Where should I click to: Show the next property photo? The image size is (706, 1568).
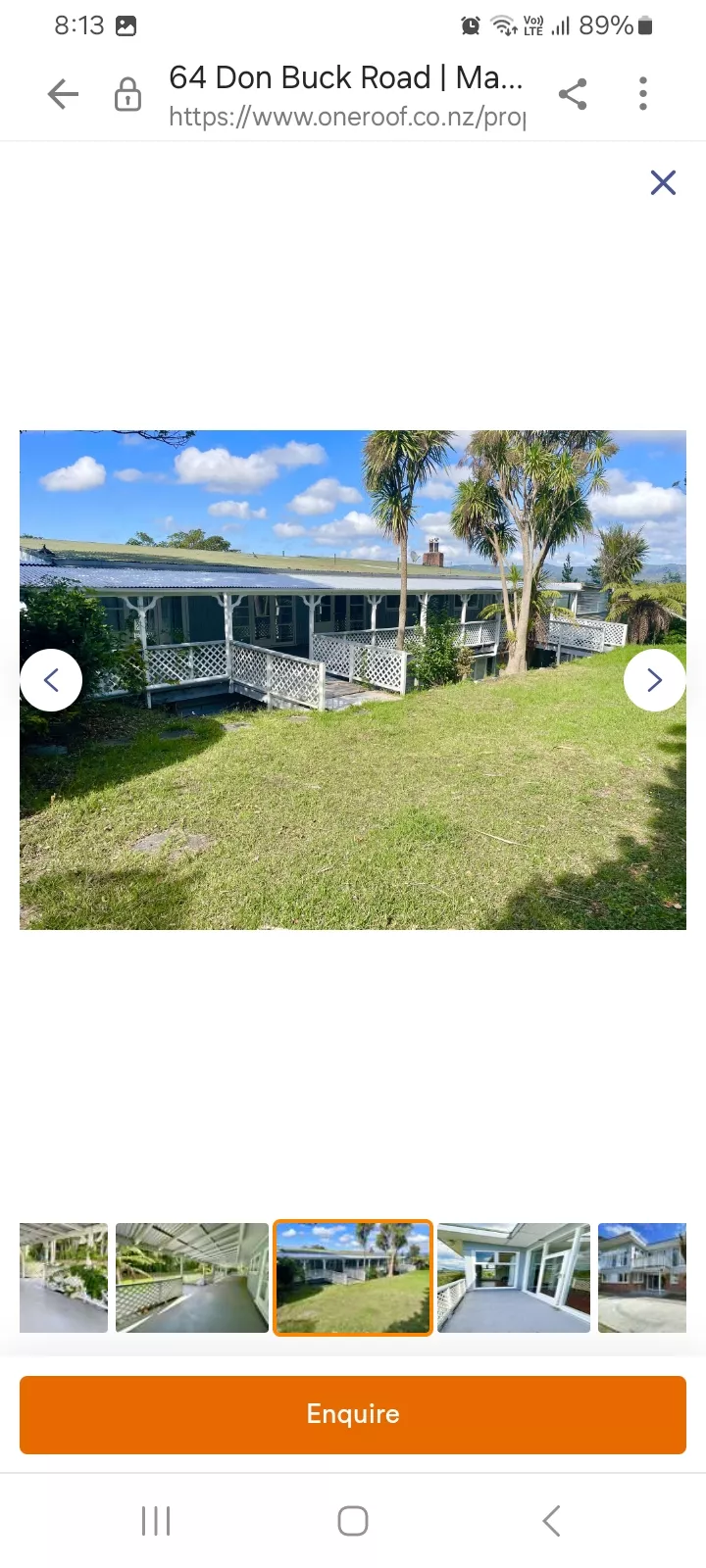tap(654, 680)
